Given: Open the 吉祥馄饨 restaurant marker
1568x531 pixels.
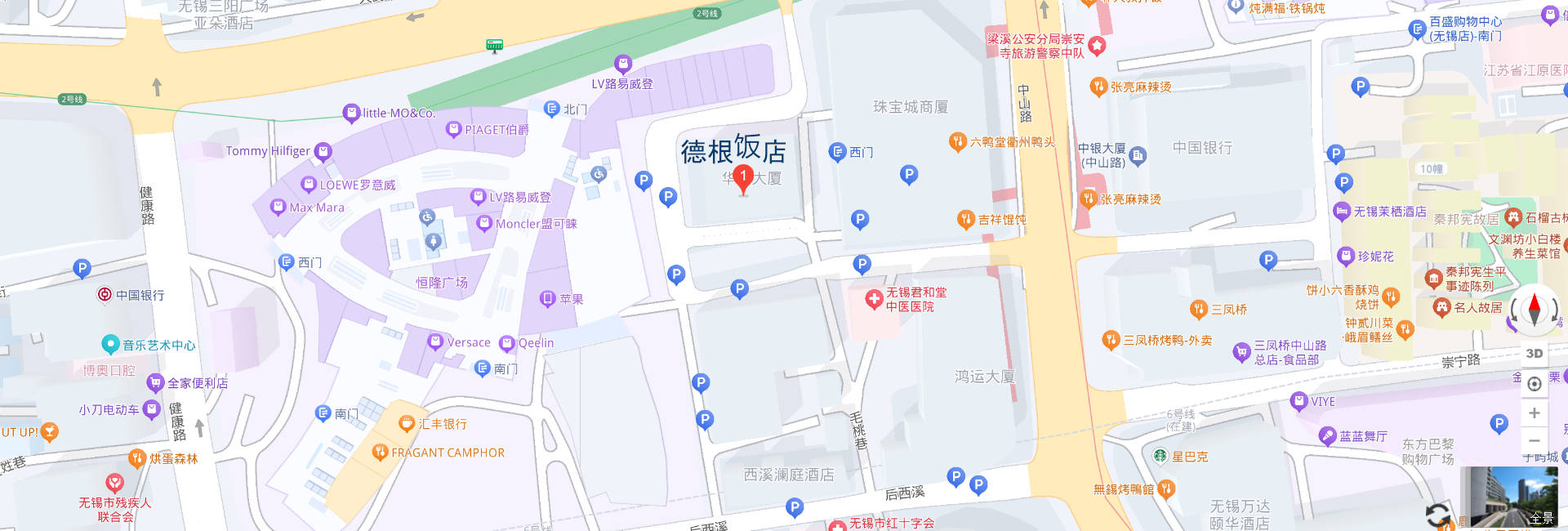Looking at the screenshot, I should point(966,219).
